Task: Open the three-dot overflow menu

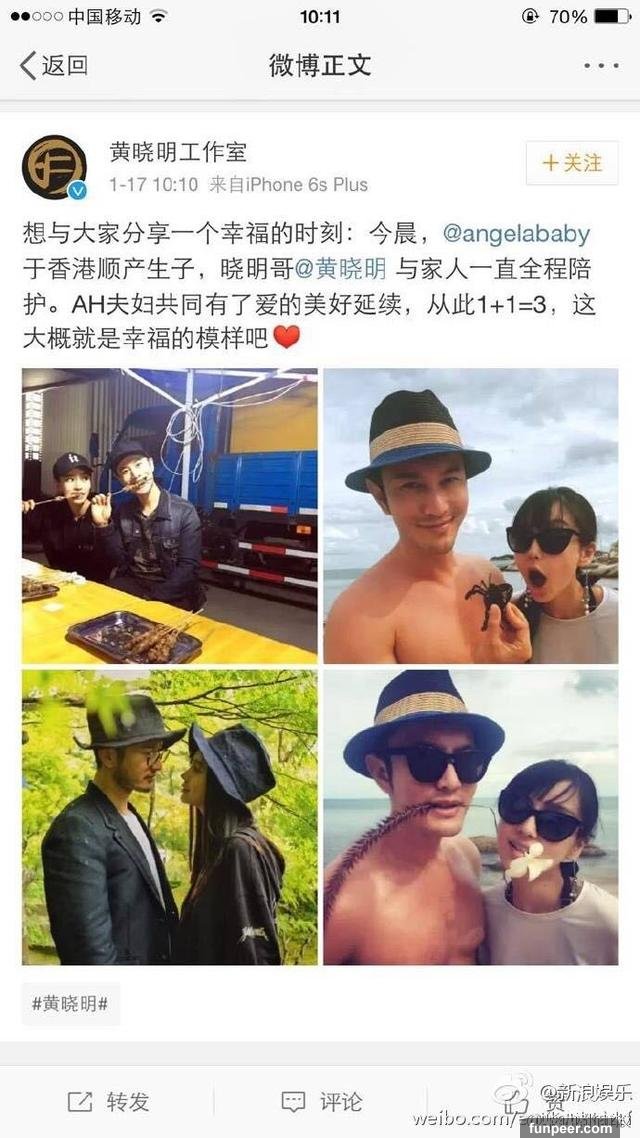Action: 601,66
